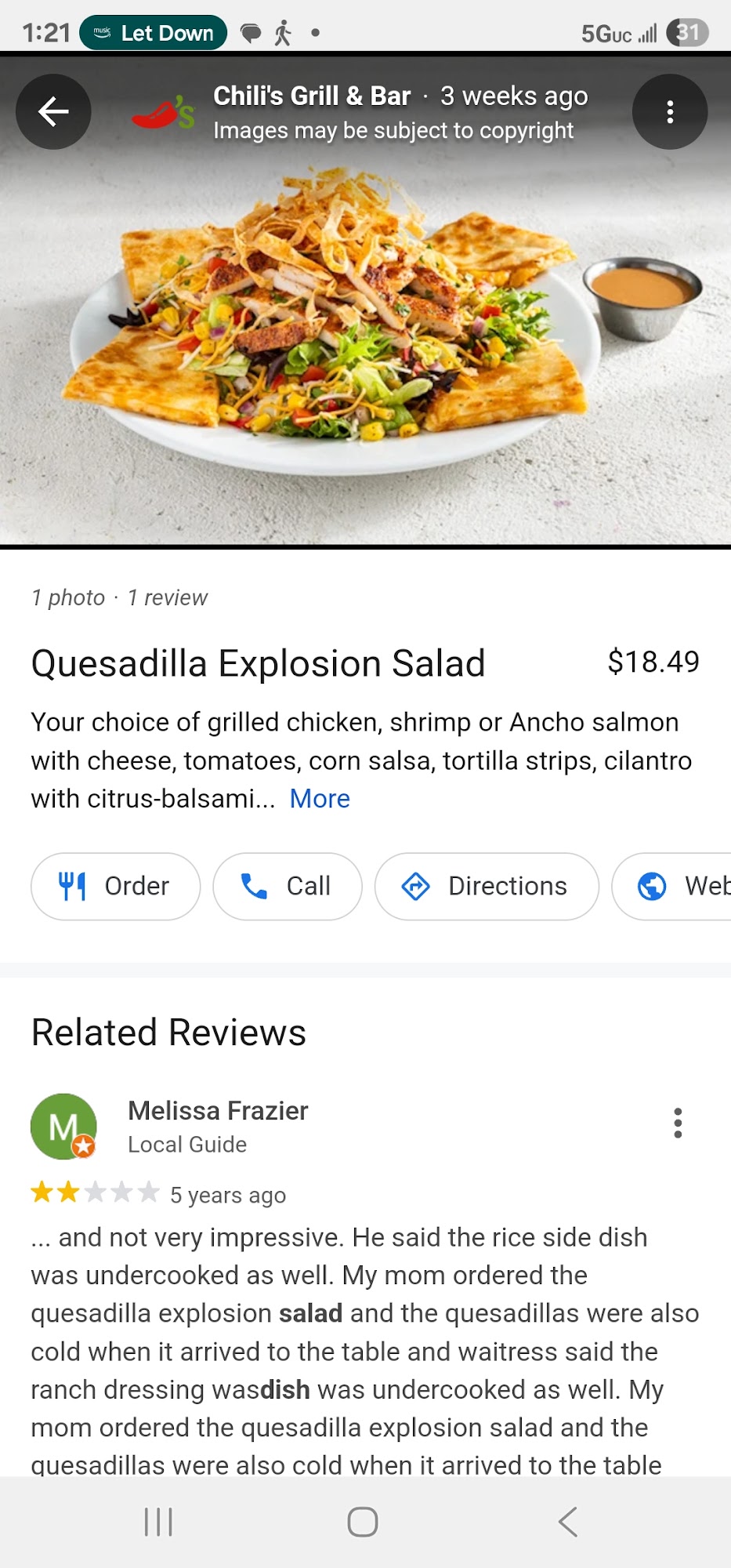The image size is (731, 1568).
Task: Tap the back arrow at top left
Action: pos(53,111)
